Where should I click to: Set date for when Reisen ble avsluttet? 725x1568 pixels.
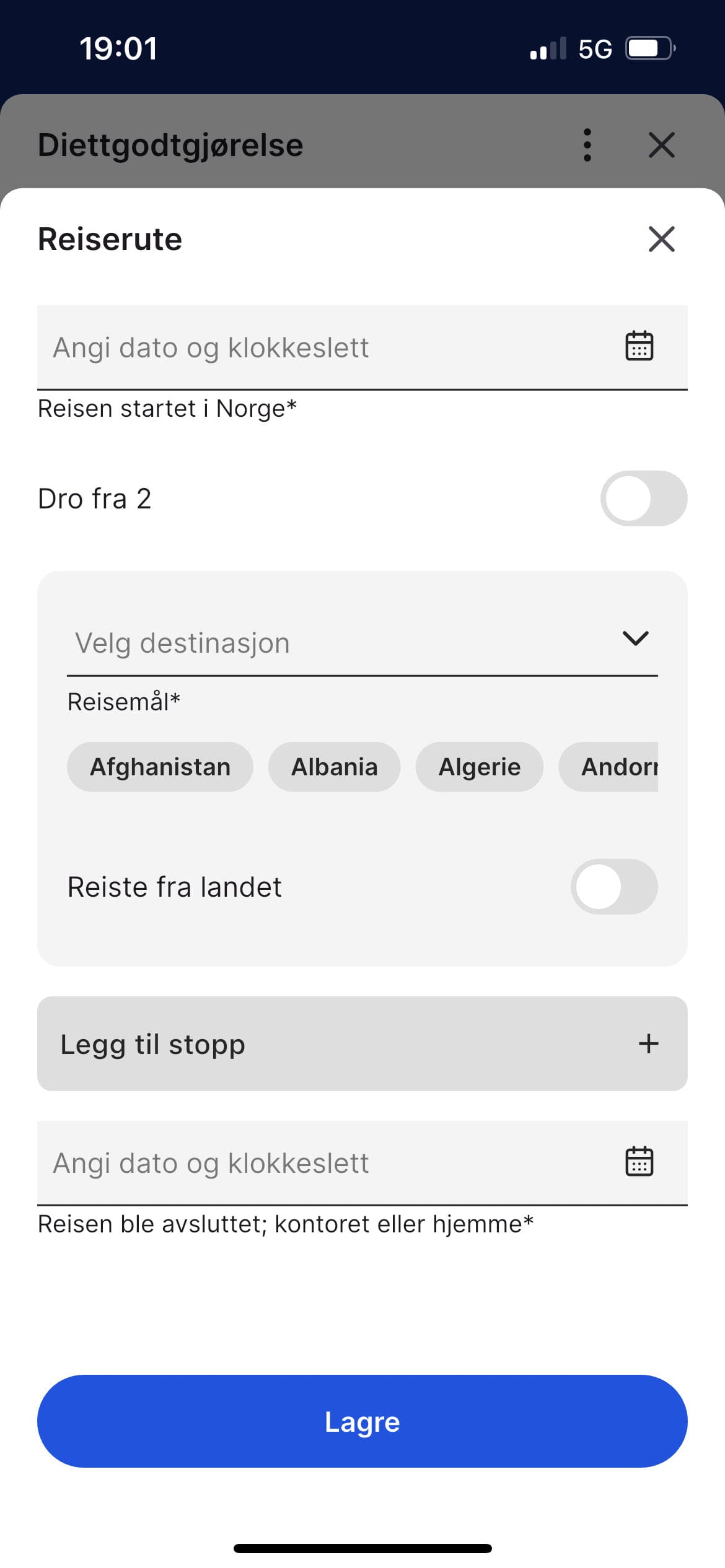click(x=362, y=1162)
